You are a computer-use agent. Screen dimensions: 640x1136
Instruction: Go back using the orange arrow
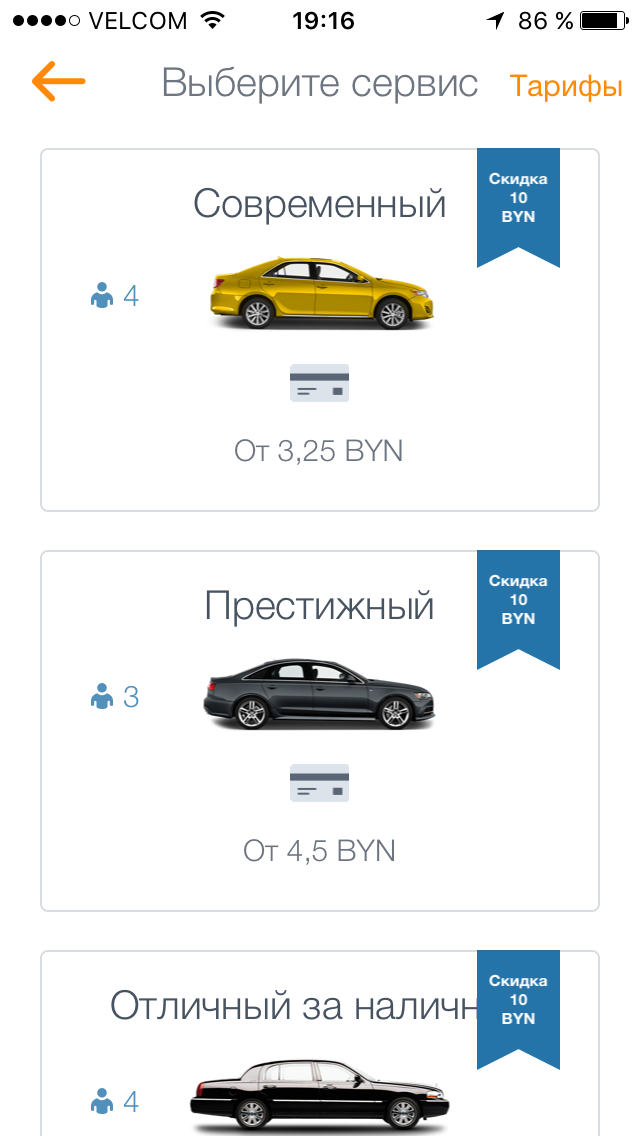coord(58,82)
